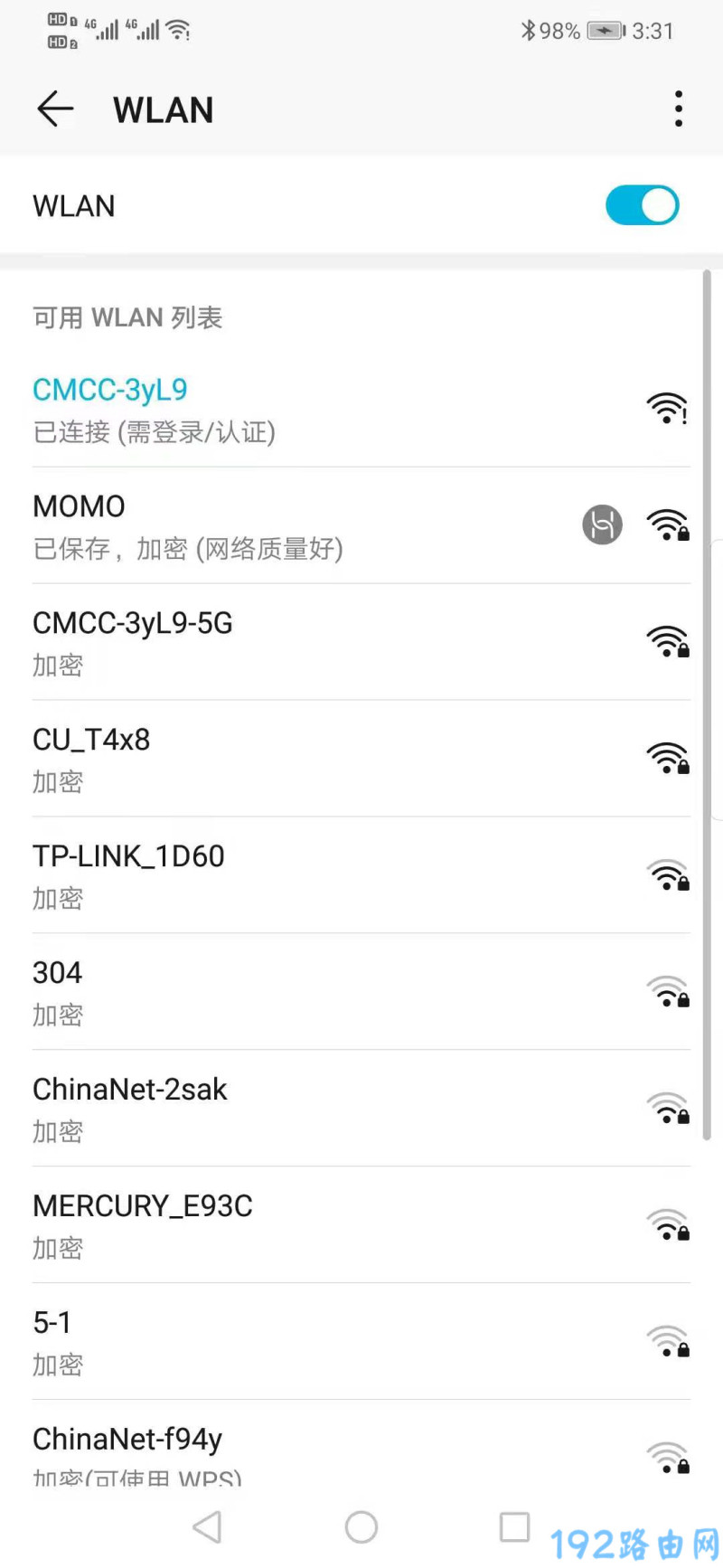
Task: Click the HiLink router icon next to MOMO
Action: click(602, 524)
